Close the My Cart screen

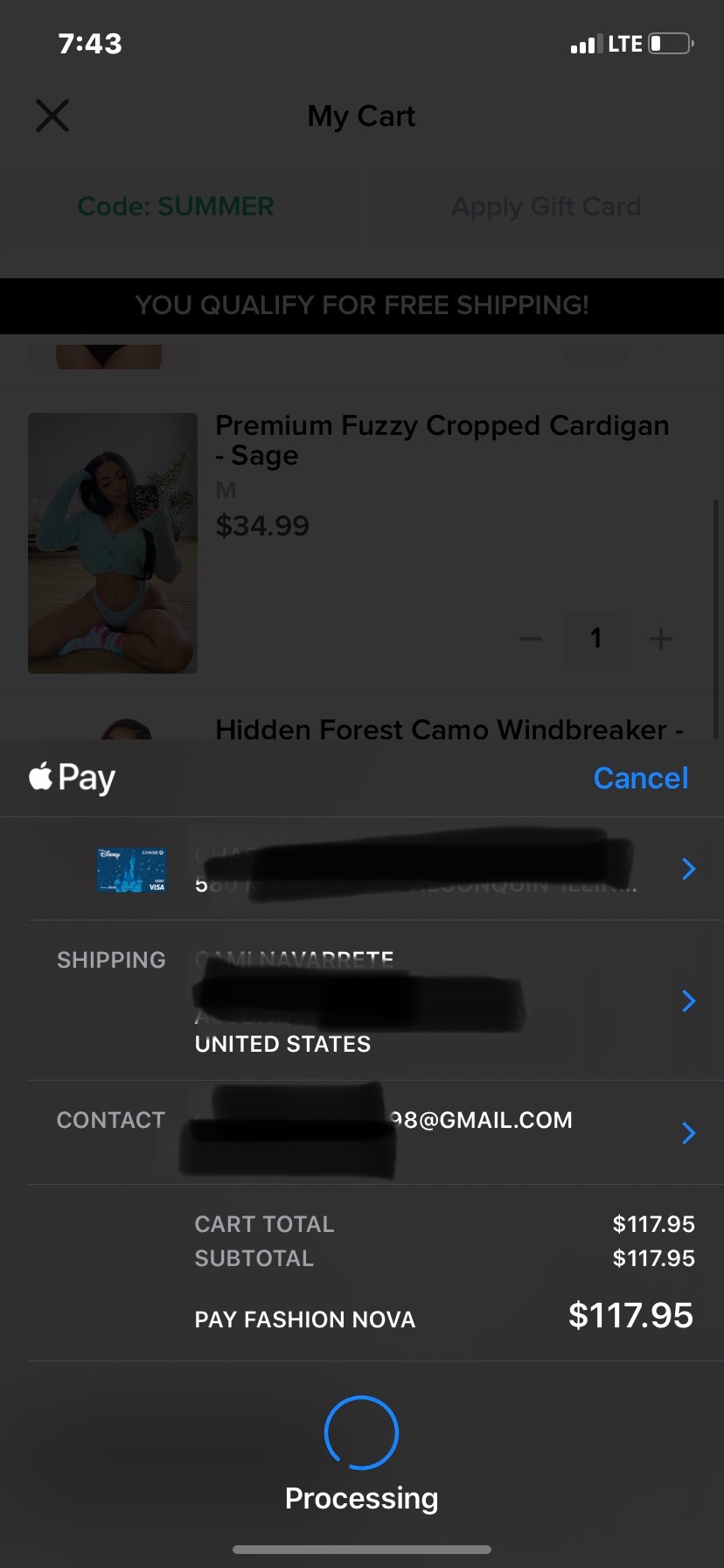click(52, 115)
